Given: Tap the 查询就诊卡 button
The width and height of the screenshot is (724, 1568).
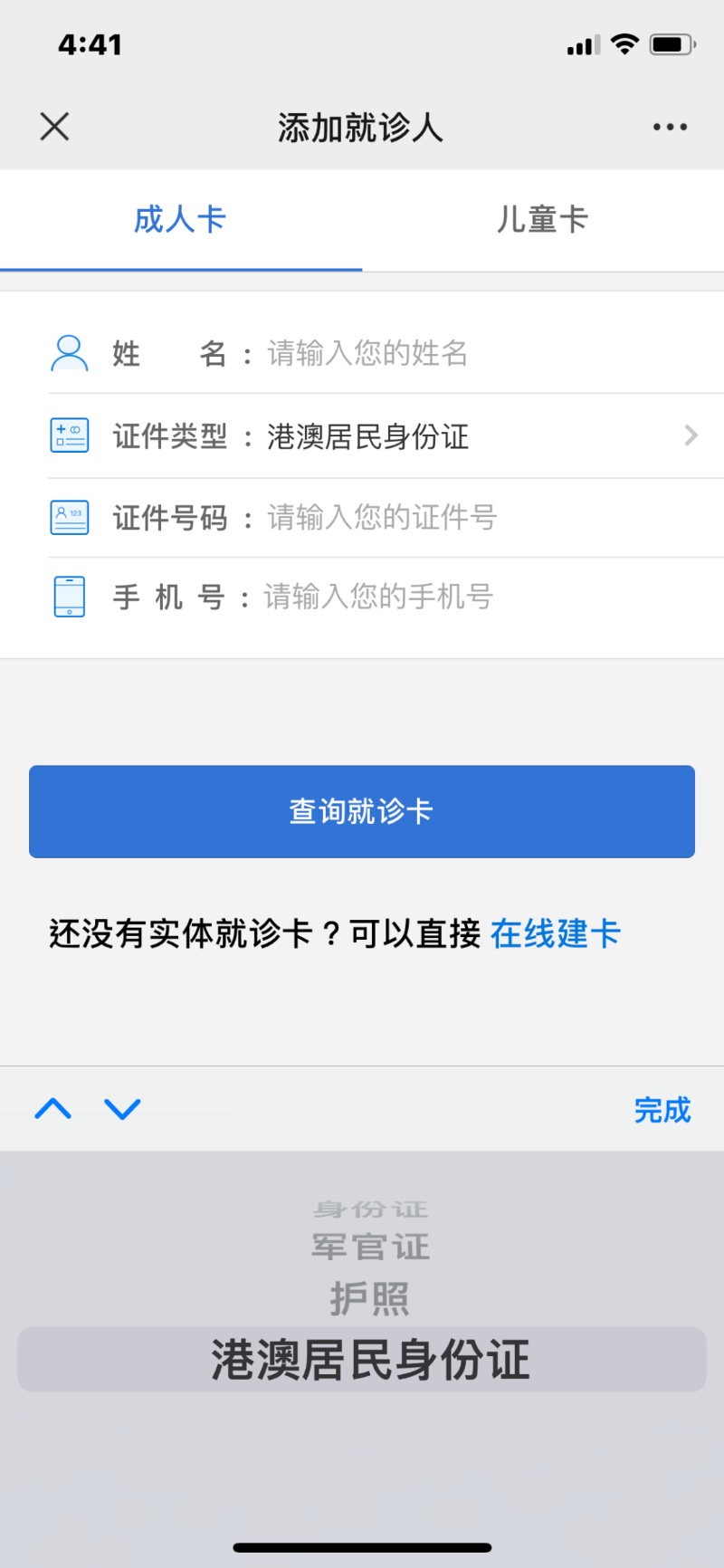Looking at the screenshot, I should coord(362,811).
